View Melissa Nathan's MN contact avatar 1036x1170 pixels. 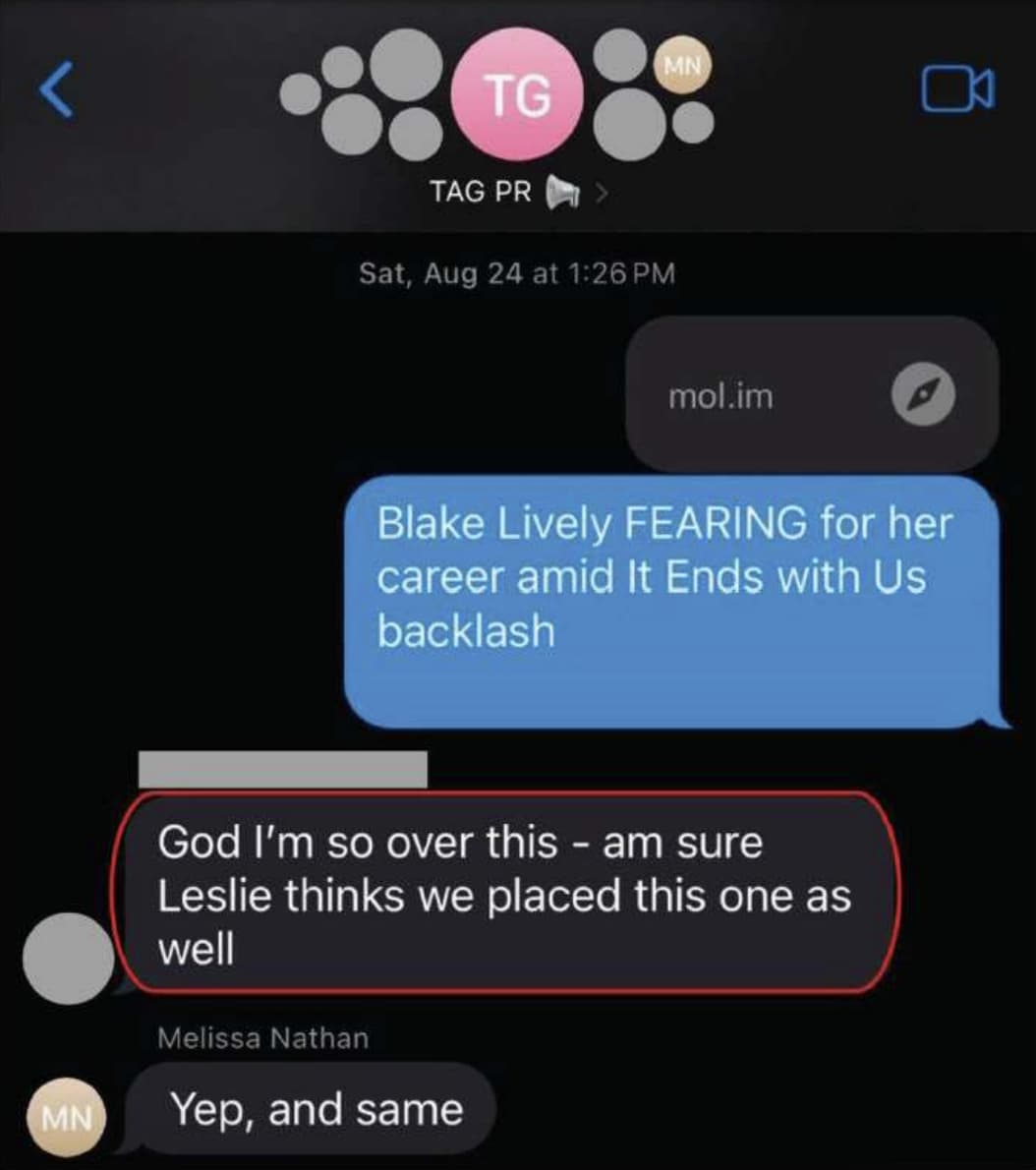(x=67, y=1117)
